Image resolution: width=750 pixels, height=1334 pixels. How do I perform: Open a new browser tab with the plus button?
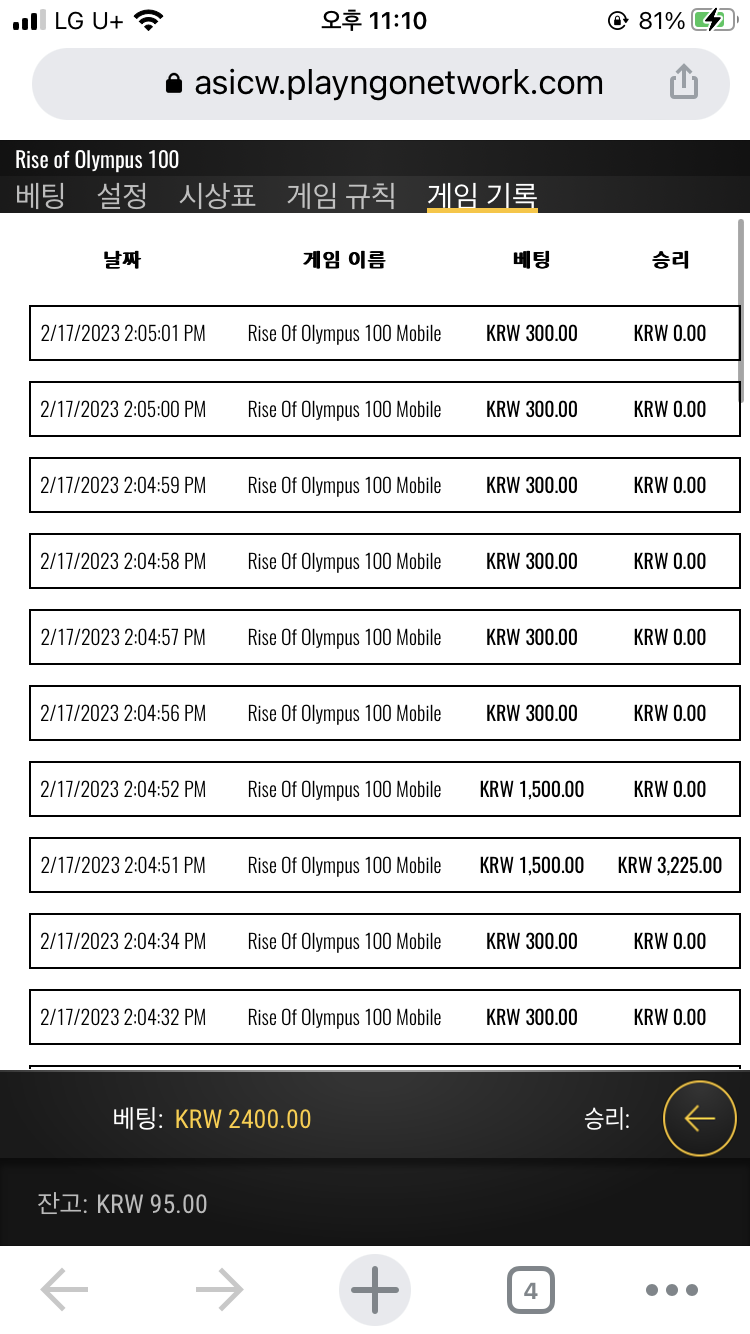(x=375, y=1291)
